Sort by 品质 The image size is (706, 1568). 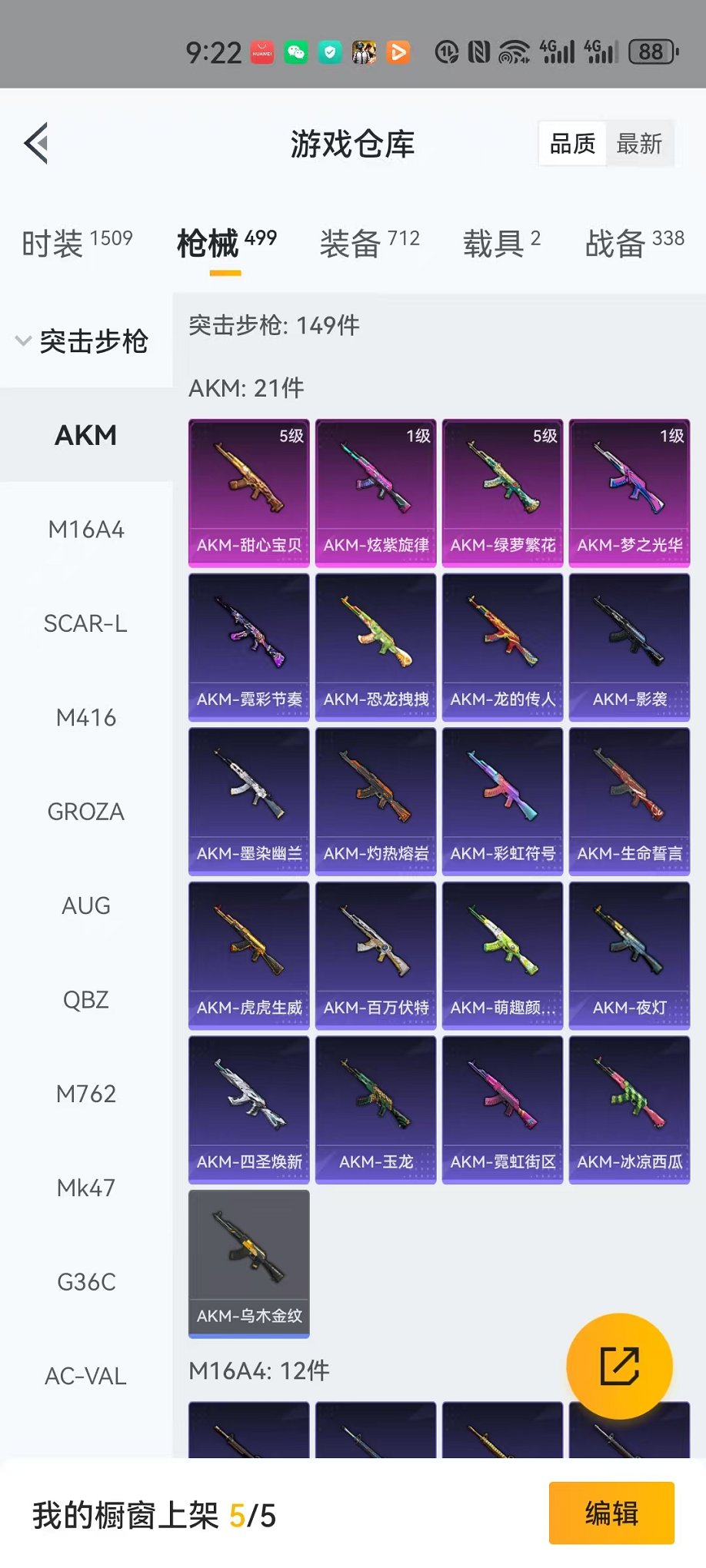click(572, 144)
